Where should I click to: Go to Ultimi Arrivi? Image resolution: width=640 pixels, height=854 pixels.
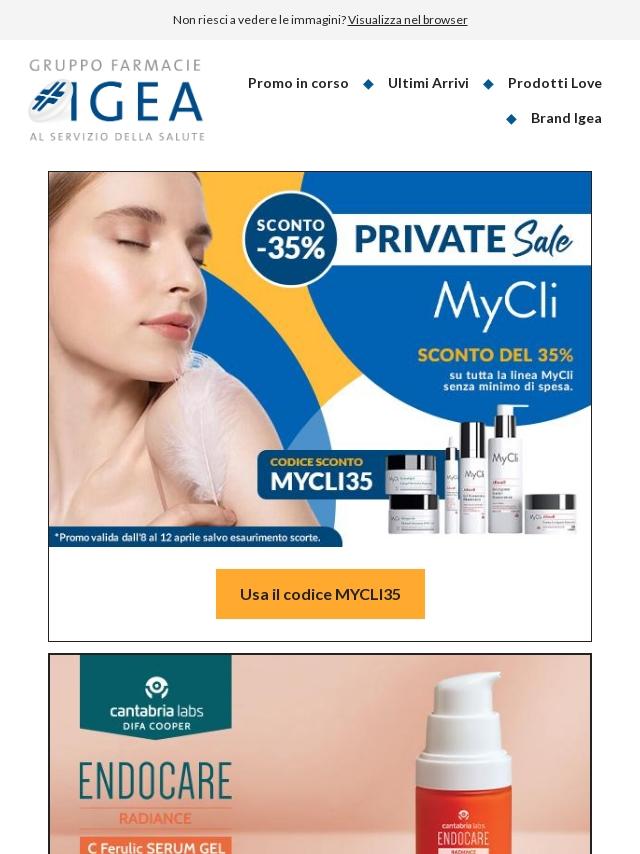[428, 83]
